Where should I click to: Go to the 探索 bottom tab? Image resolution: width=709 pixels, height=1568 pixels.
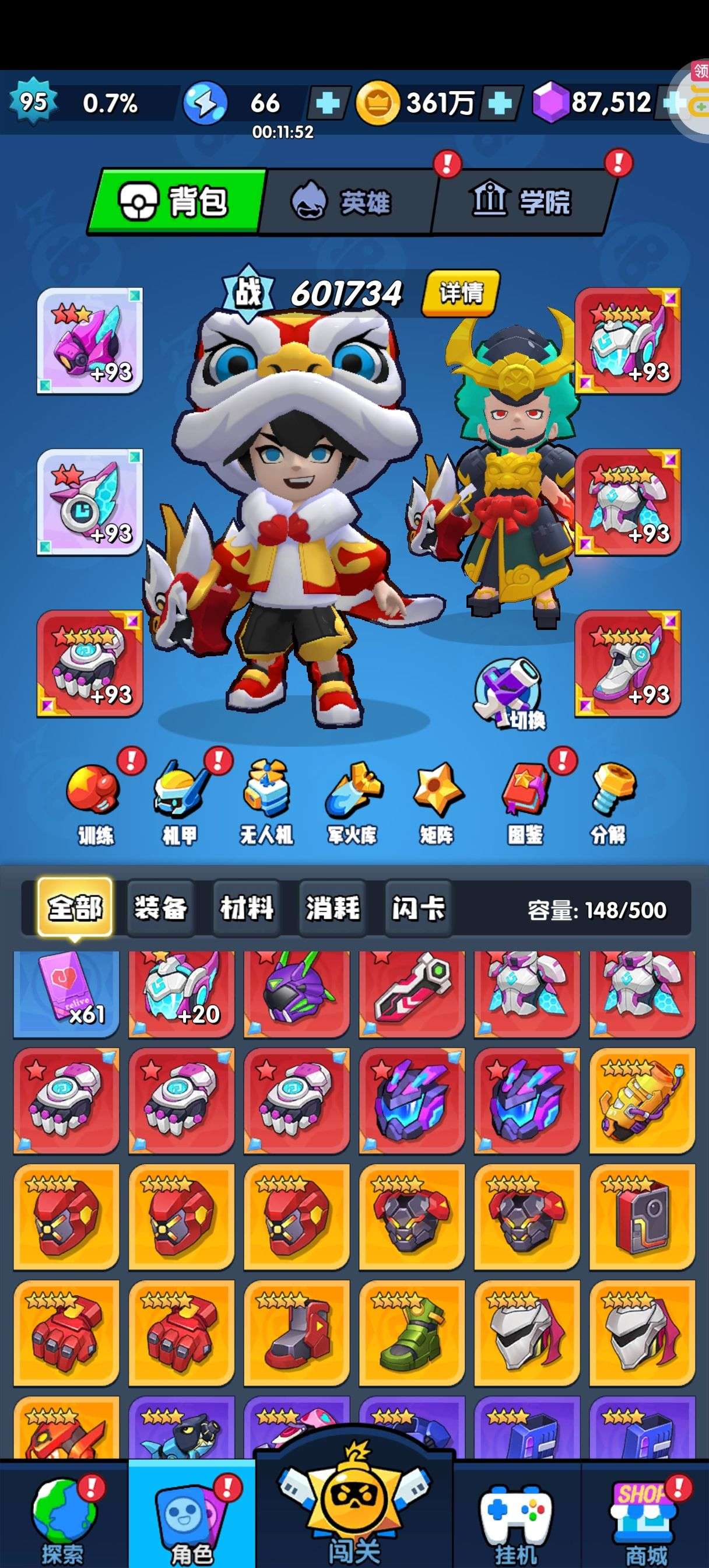[x=64, y=1514]
